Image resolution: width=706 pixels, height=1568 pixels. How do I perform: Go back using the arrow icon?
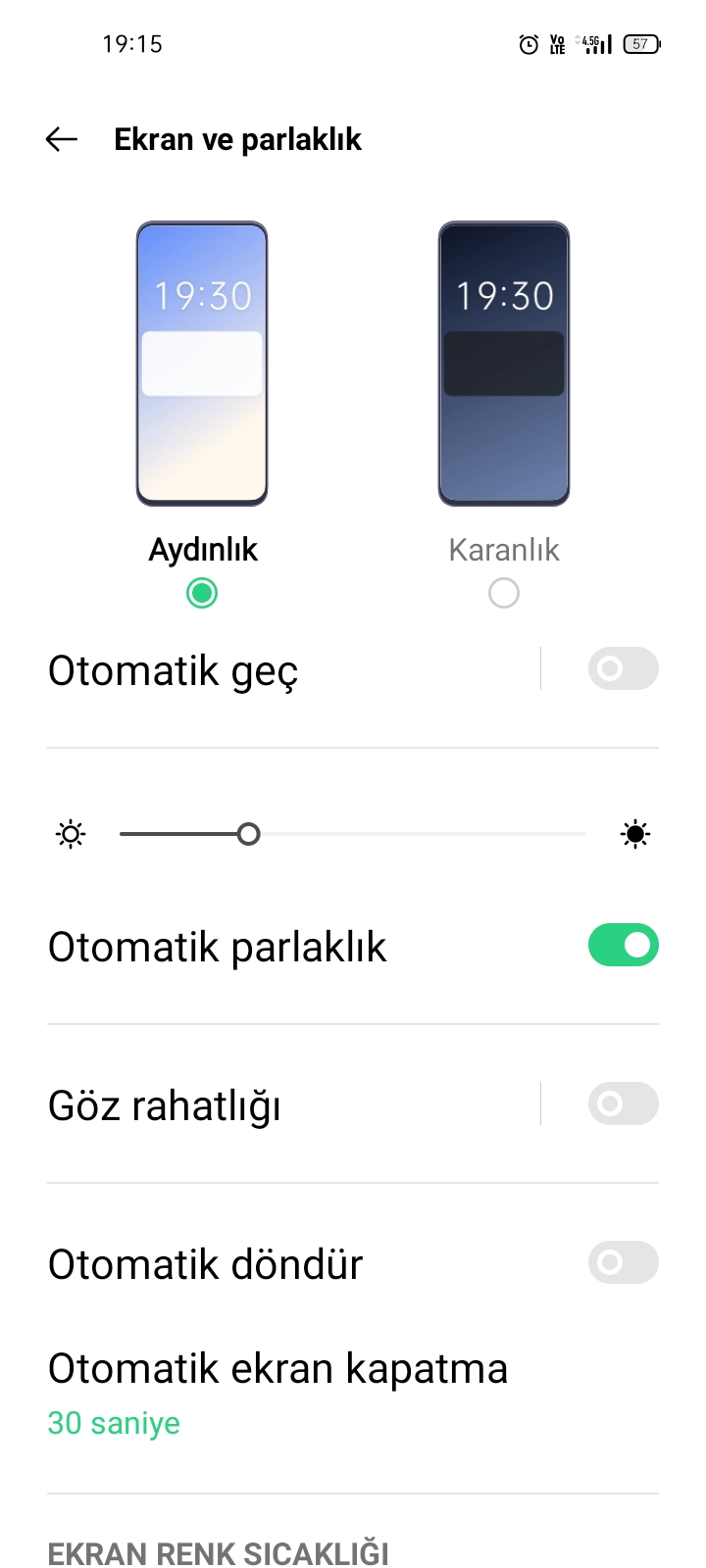coord(62,139)
